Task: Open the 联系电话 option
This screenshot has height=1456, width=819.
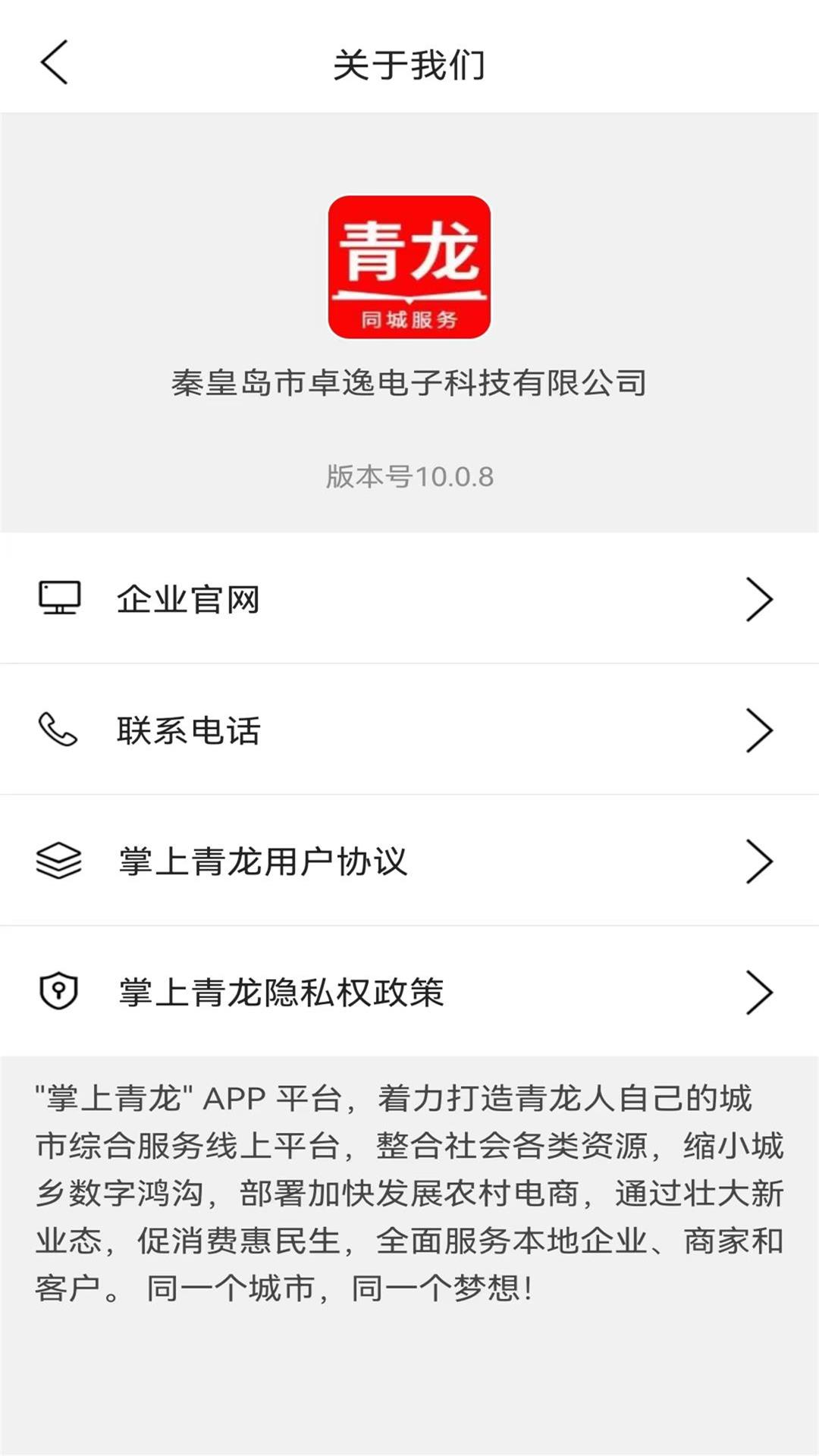Action: point(187,730)
